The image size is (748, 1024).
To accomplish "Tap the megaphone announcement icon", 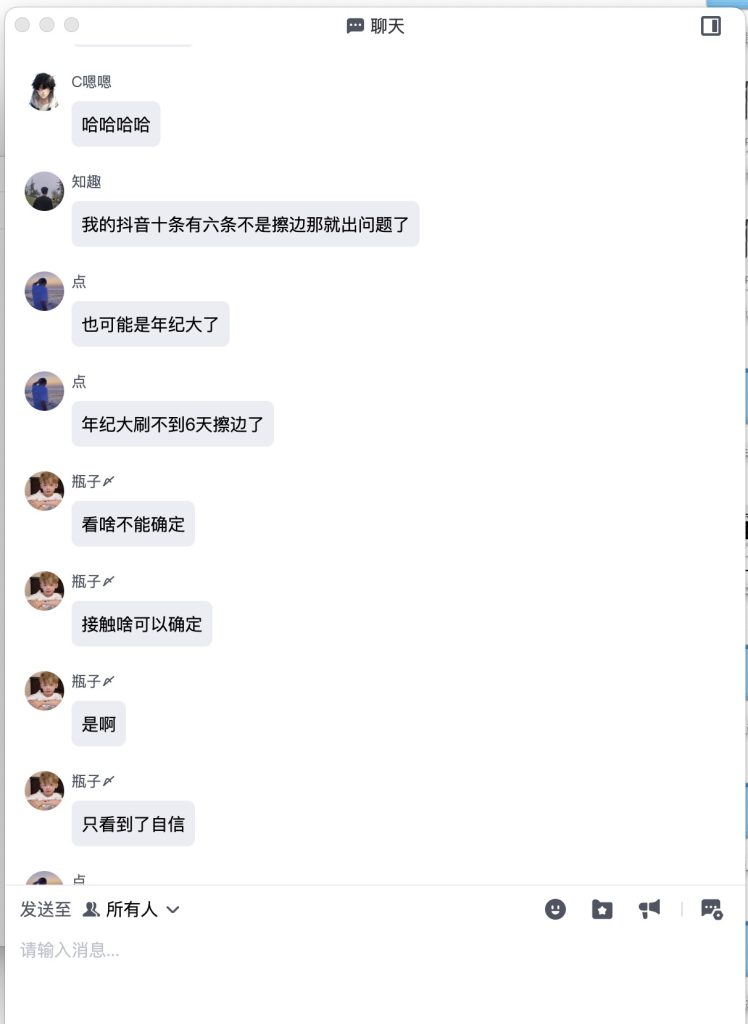I will pos(650,909).
